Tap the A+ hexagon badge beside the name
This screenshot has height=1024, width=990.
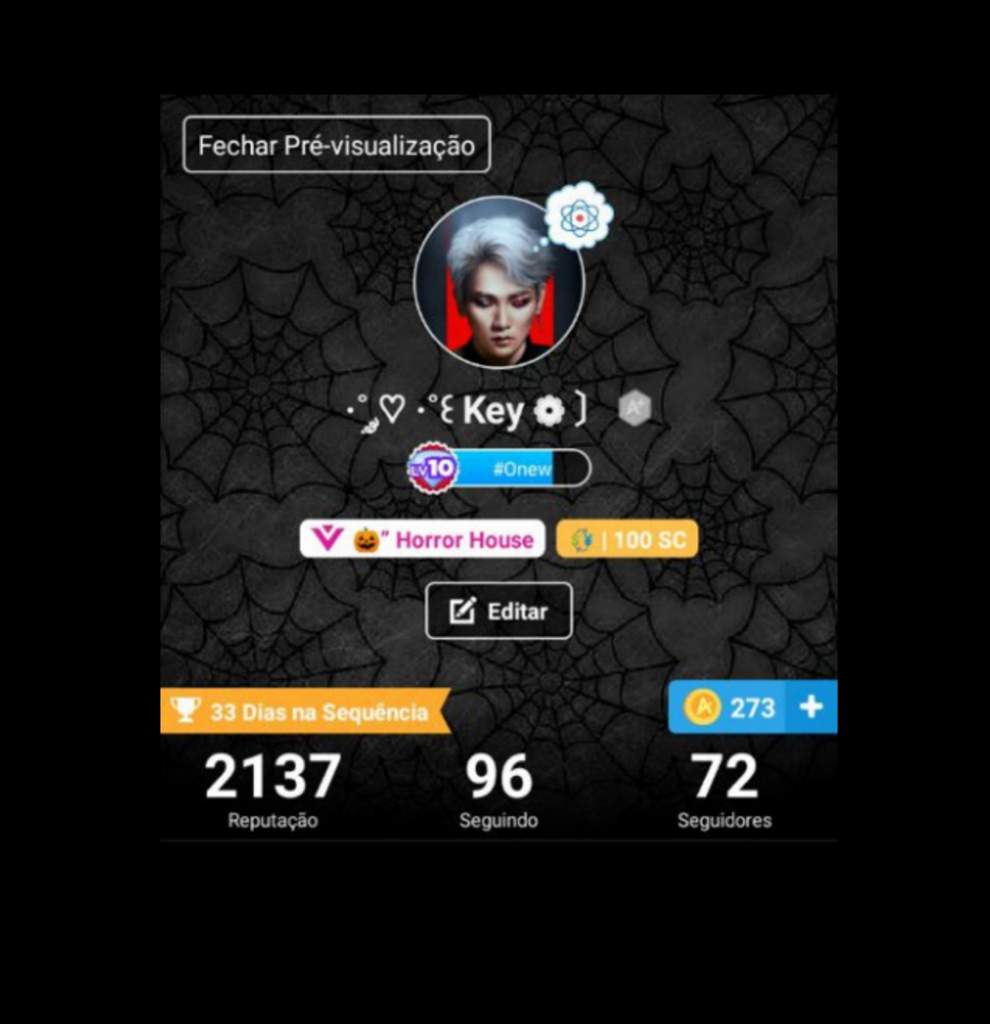click(634, 409)
